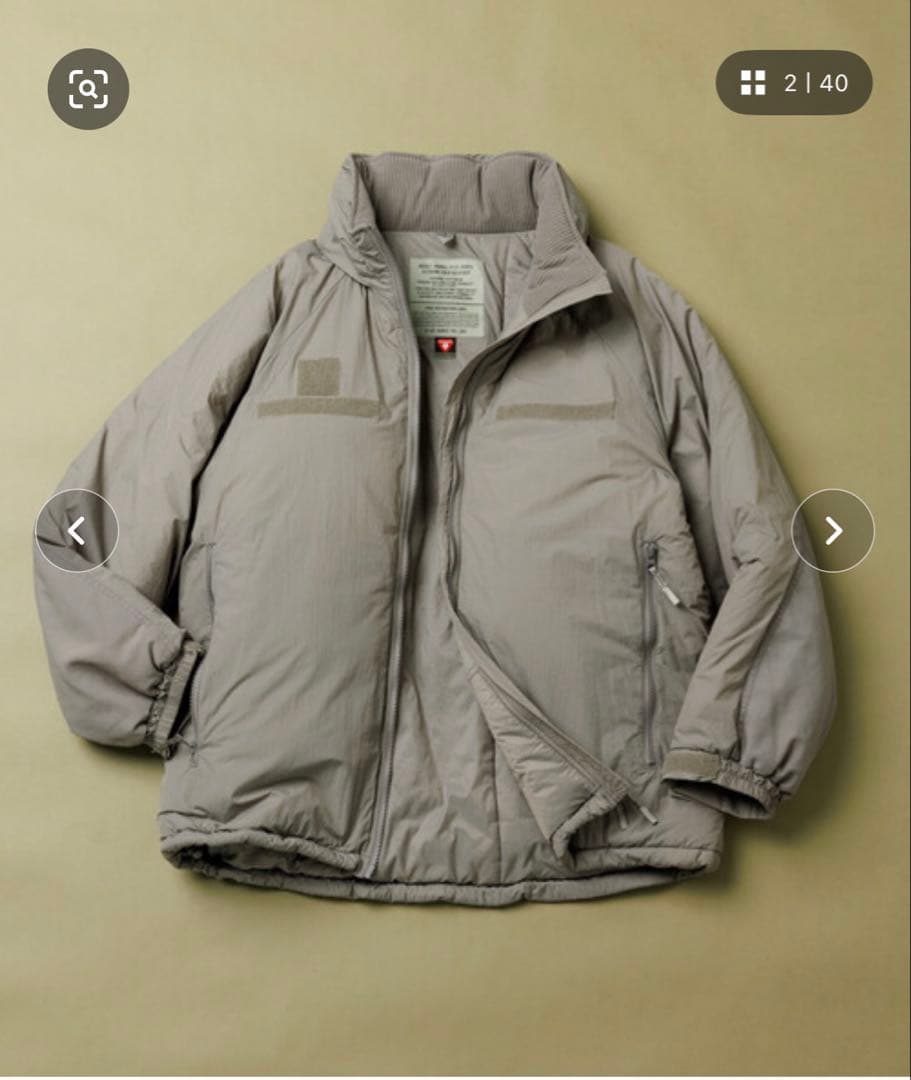This screenshot has width=911, height=1080.
Task: Show the next product photo
Action: pyautogui.click(x=833, y=531)
